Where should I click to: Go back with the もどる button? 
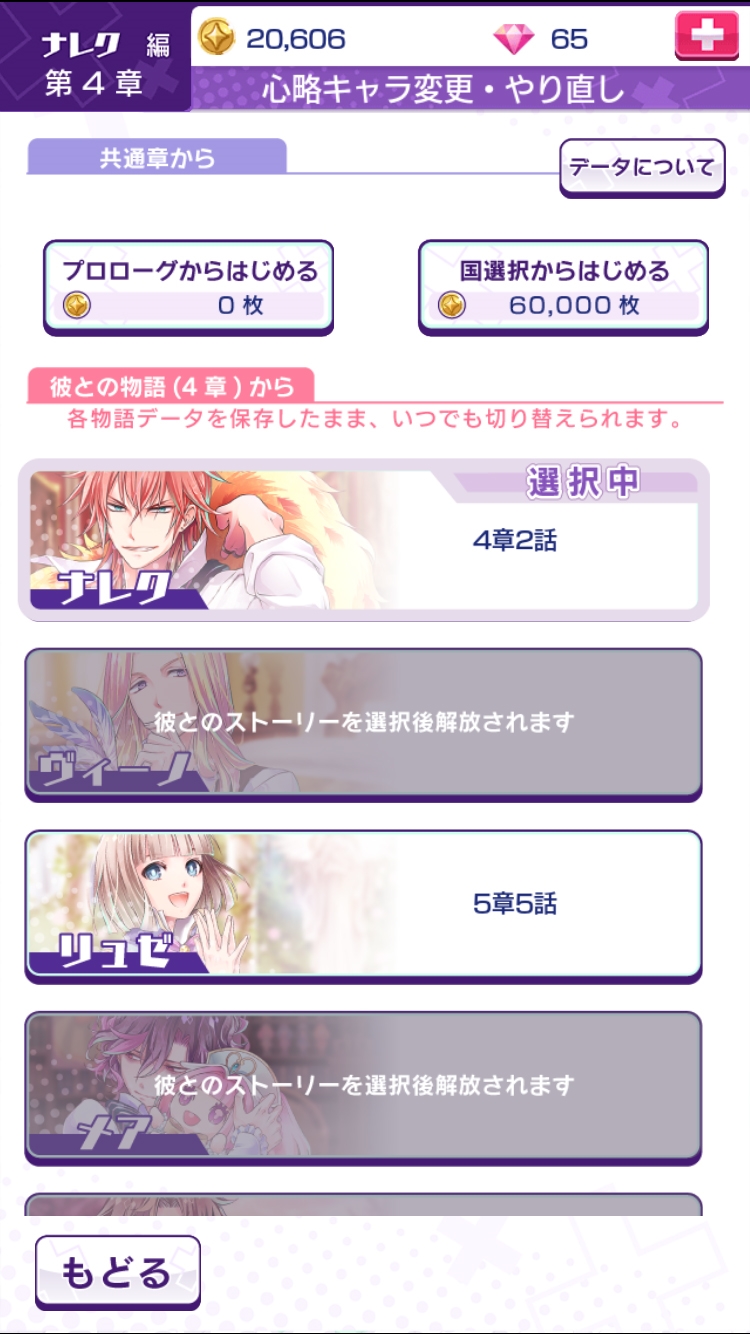coord(117,1272)
